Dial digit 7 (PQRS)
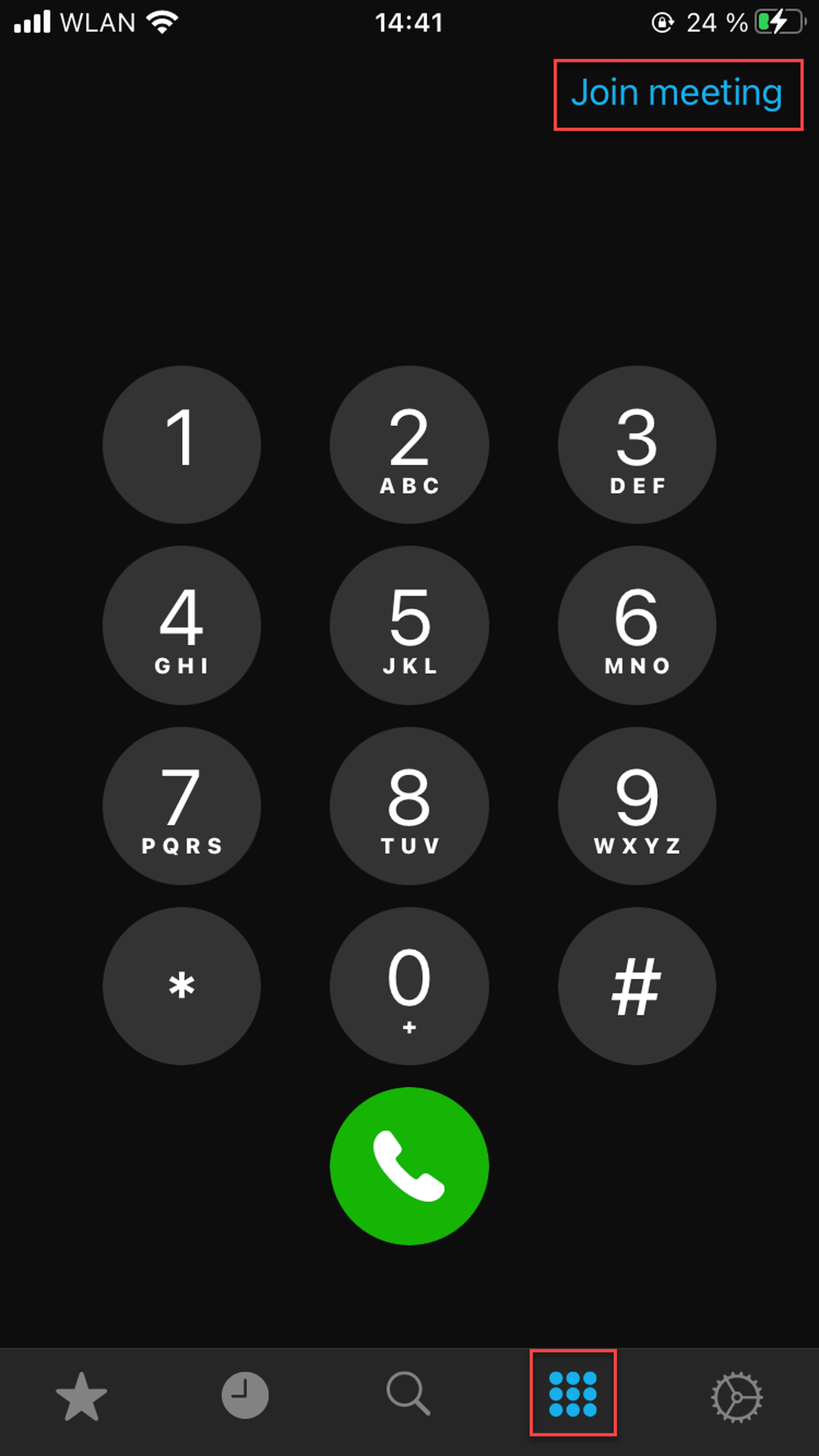 coord(181,806)
